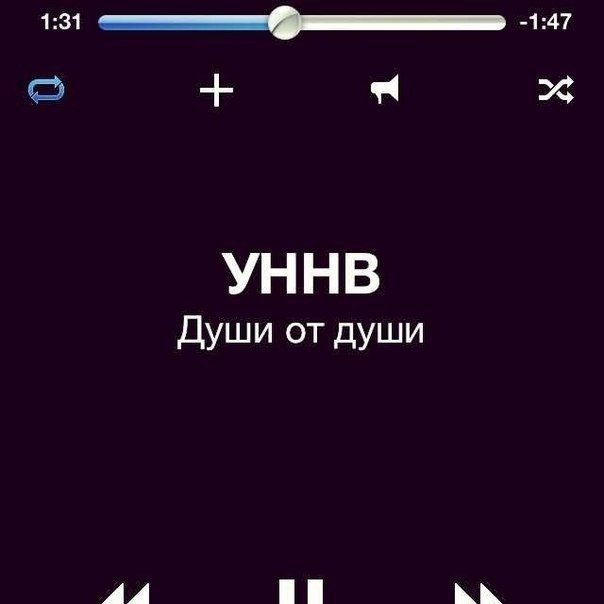Go back to the previous track
Screen dimensions: 604x604
[126, 593]
